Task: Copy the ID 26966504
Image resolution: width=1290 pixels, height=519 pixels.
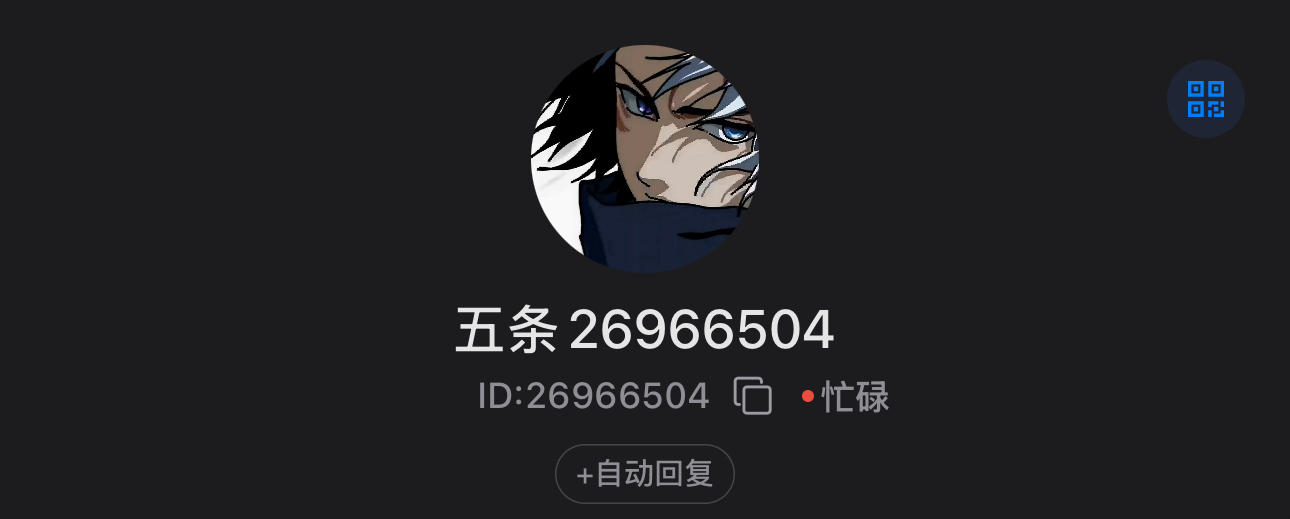Action: [x=753, y=396]
